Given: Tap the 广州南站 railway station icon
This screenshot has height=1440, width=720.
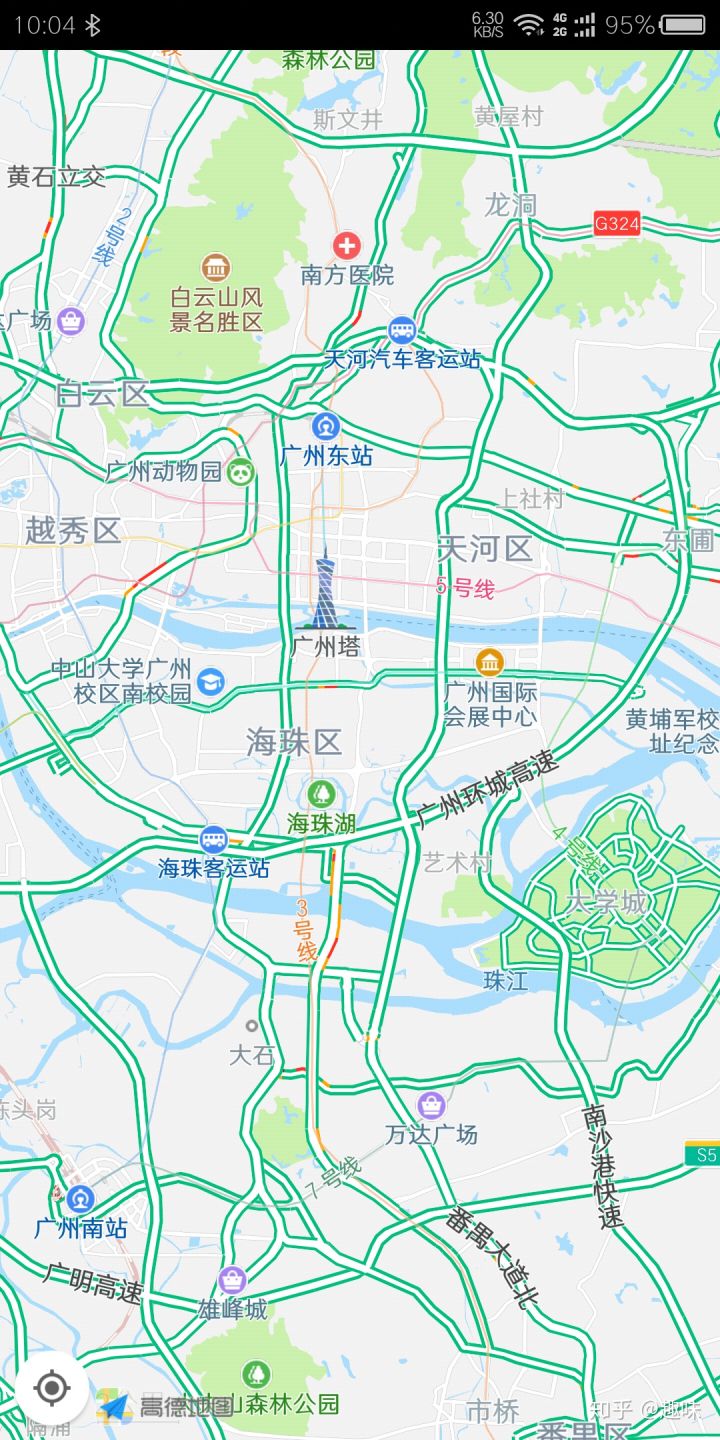Looking at the screenshot, I should coord(81,1199).
